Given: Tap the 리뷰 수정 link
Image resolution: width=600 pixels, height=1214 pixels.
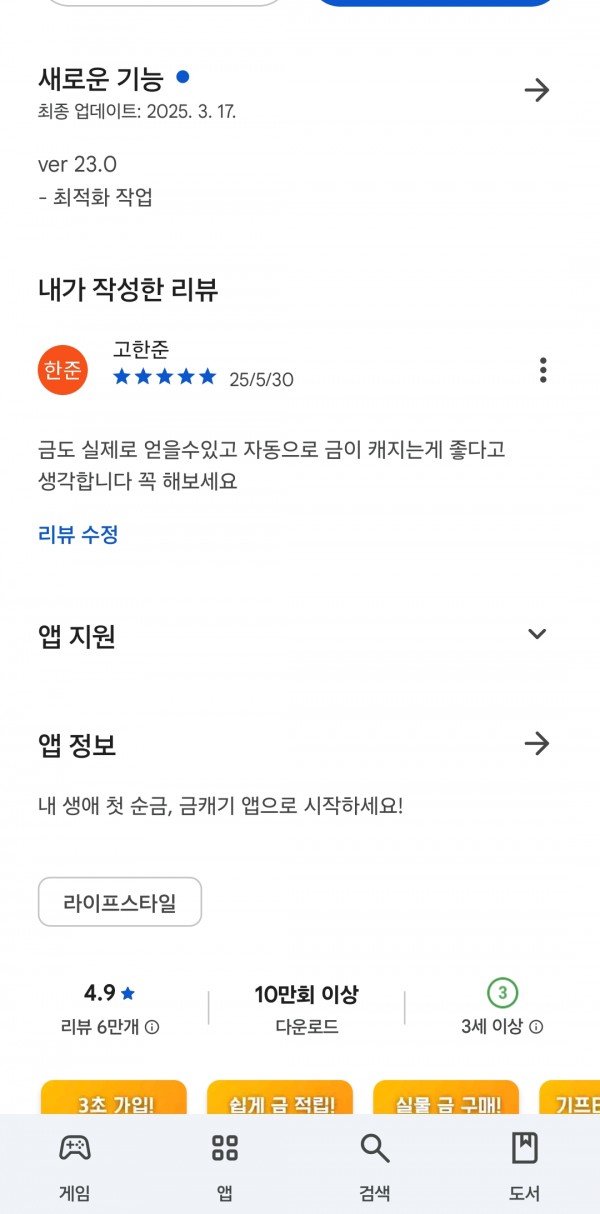Looking at the screenshot, I should tap(78, 534).
